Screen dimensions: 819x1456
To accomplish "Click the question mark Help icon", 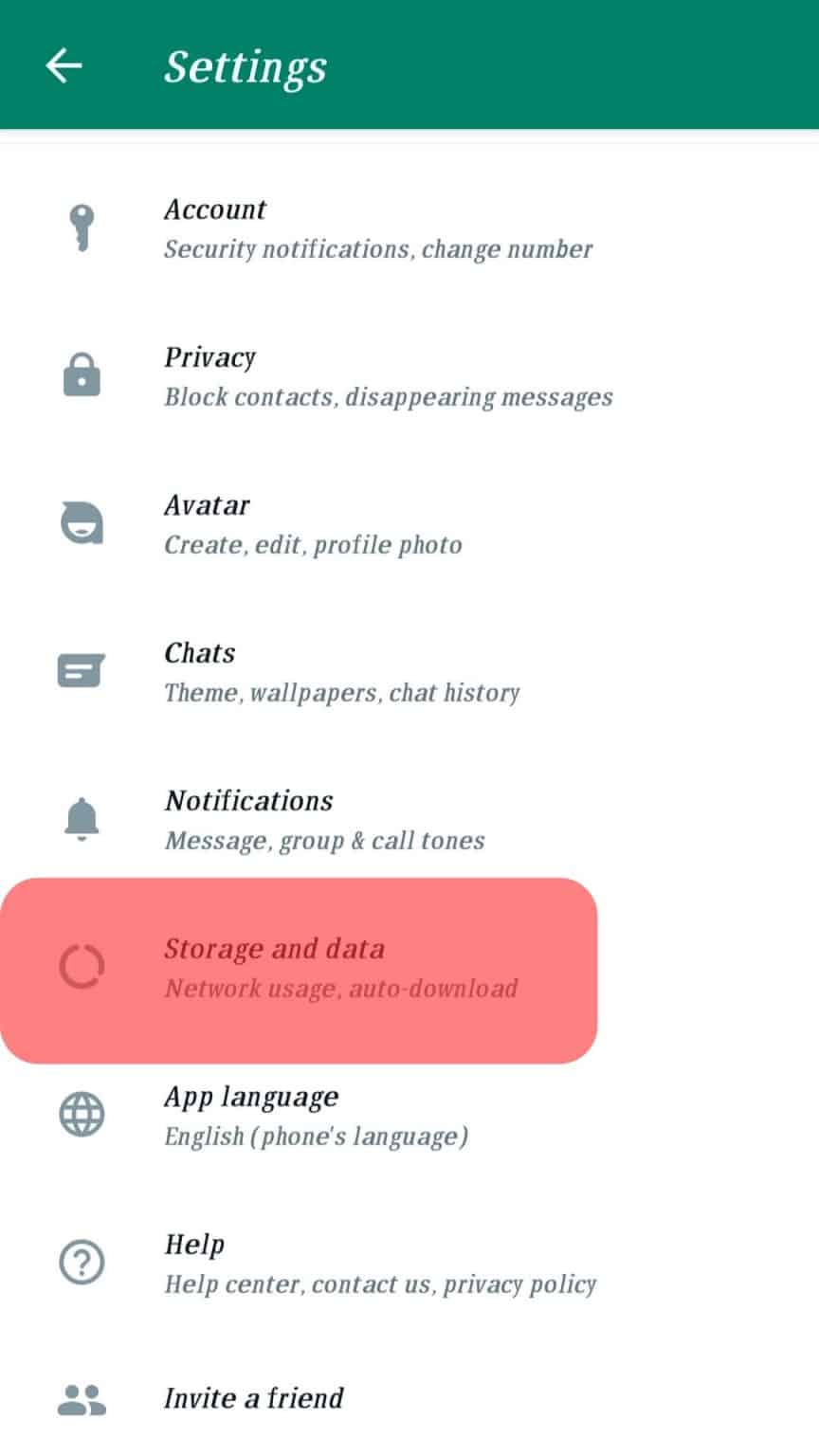I will tap(82, 1263).
